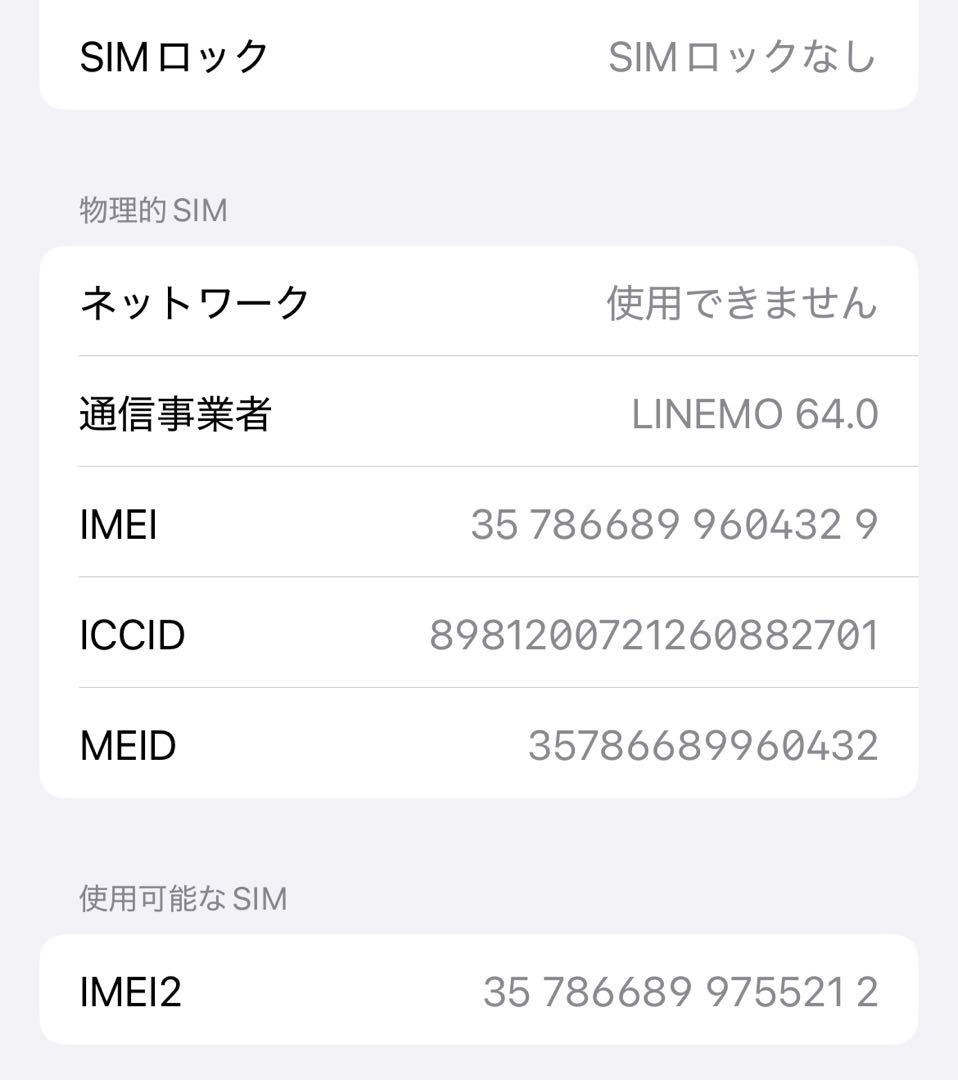Select the ICCID row
Viewport: 958px width, 1080px height.
pyautogui.click(x=479, y=635)
